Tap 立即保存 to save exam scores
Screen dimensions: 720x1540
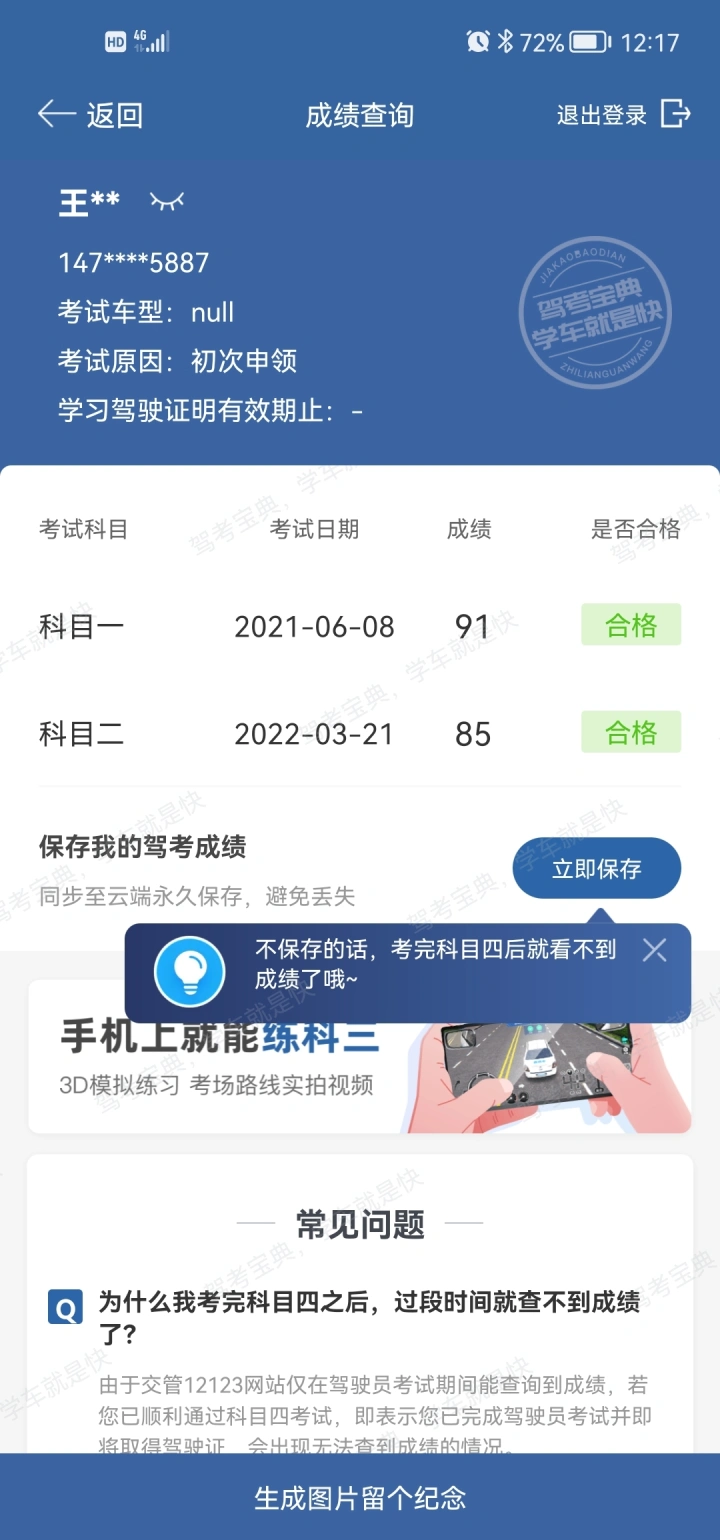click(596, 869)
